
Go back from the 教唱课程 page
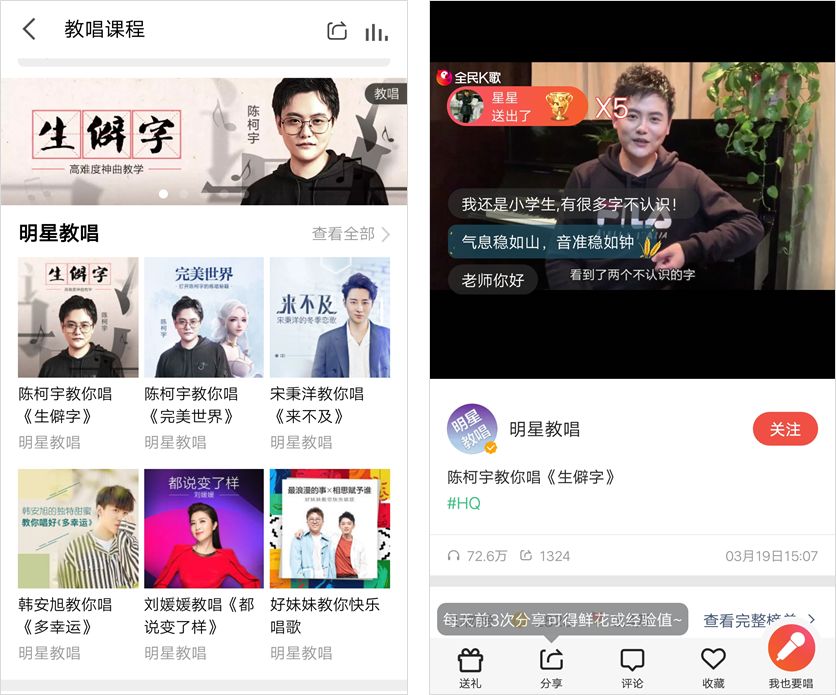click(29, 30)
